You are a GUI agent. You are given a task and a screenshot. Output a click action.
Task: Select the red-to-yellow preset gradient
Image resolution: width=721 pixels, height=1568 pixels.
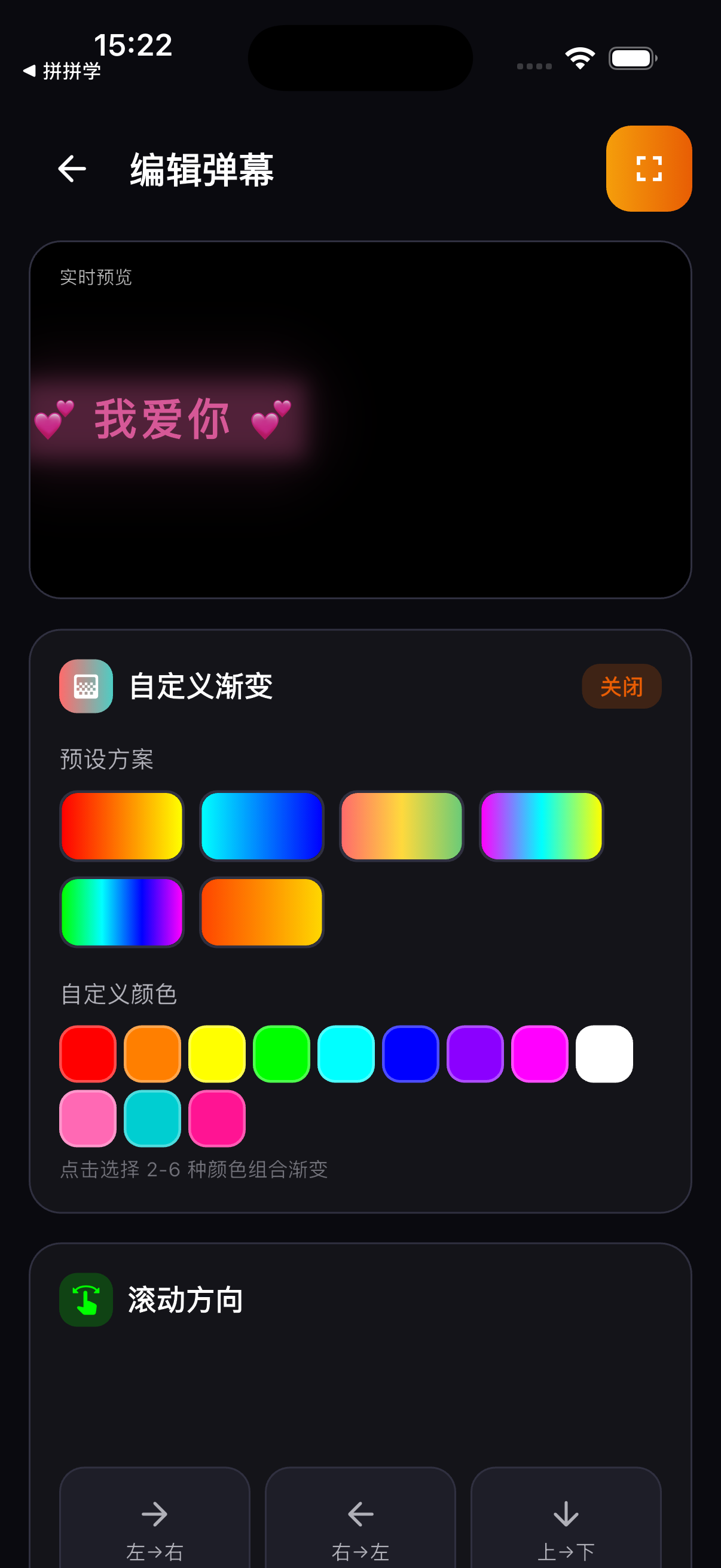(x=121, y=825)
